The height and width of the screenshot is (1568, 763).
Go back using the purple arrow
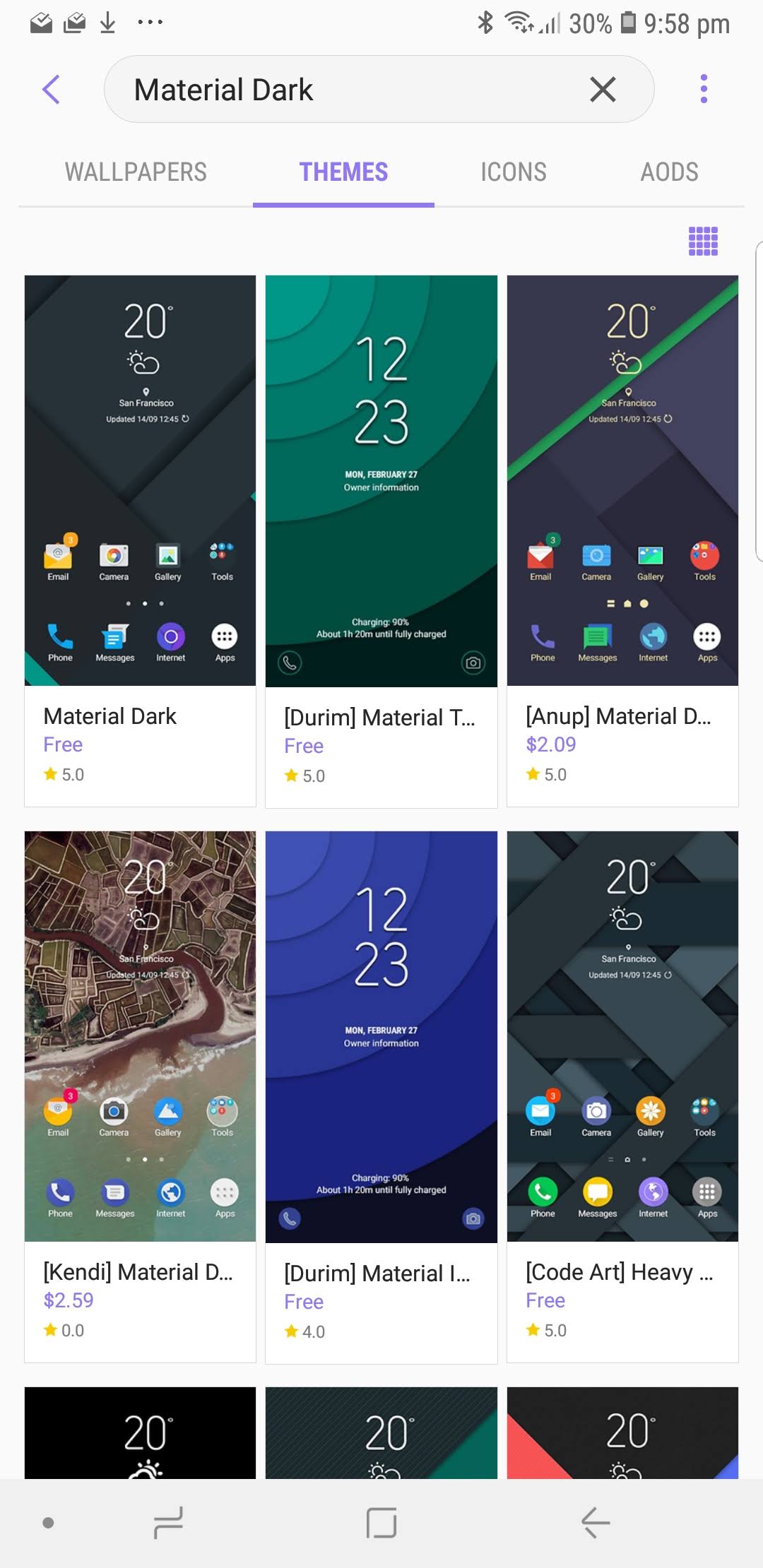coord(51,90)
